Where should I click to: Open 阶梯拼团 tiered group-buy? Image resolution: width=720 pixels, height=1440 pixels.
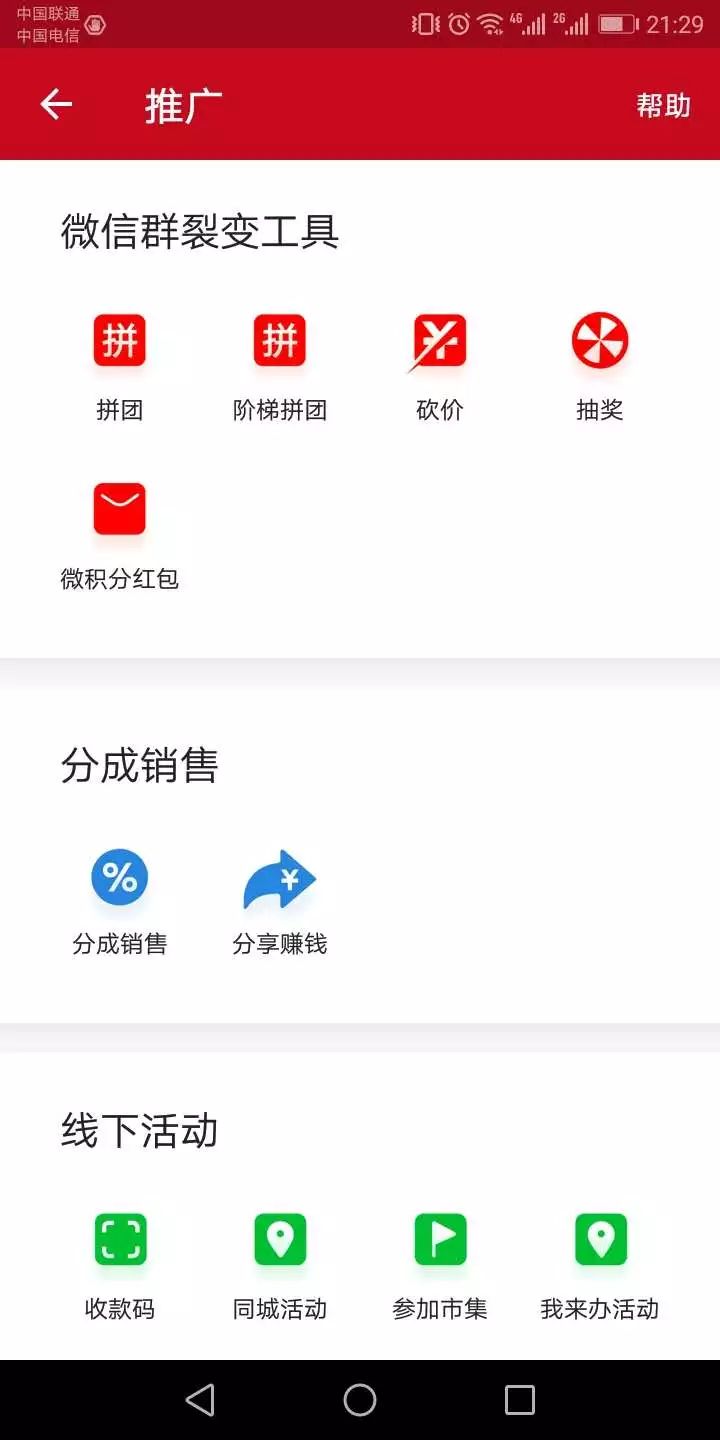pyautogui.click(x=280, y=367)
